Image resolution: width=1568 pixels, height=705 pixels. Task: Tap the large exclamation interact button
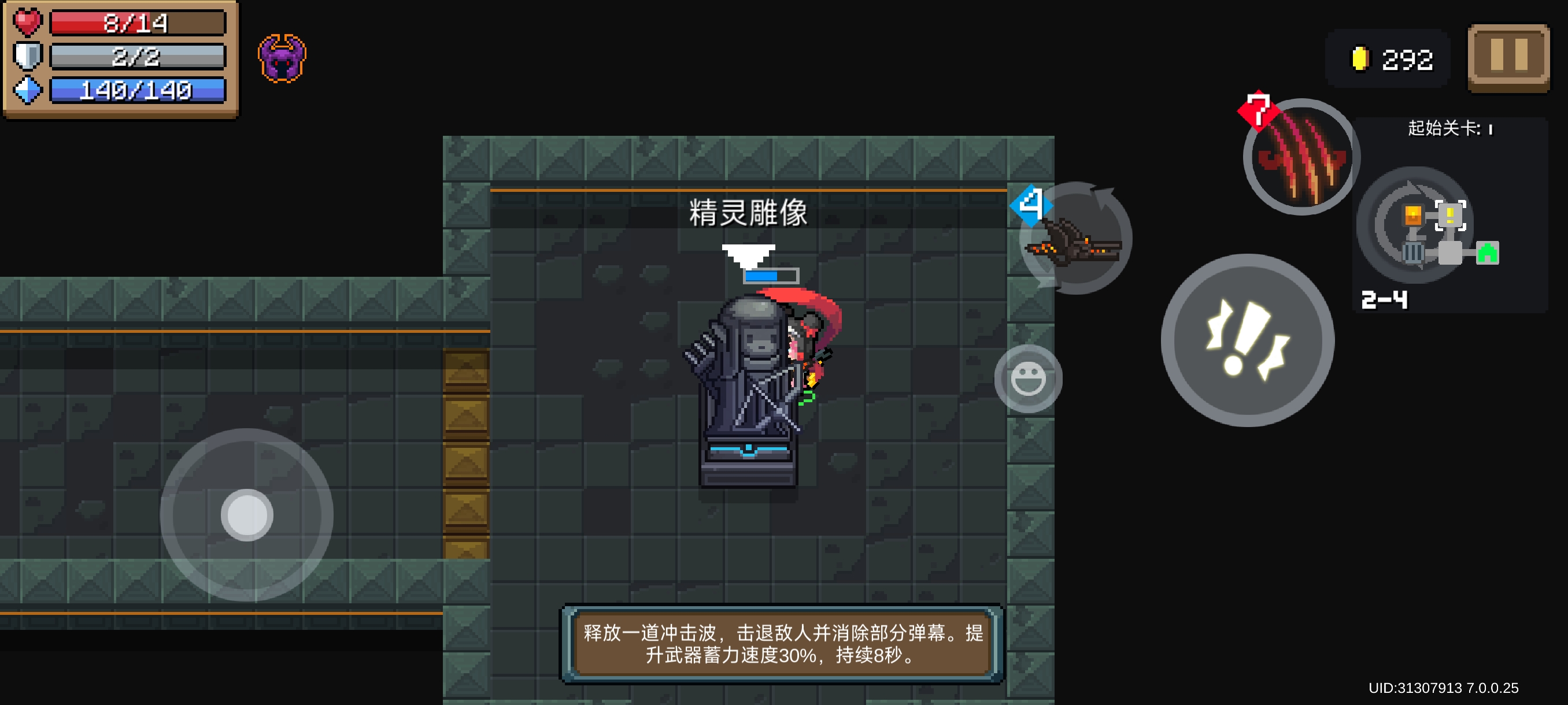1247,340
